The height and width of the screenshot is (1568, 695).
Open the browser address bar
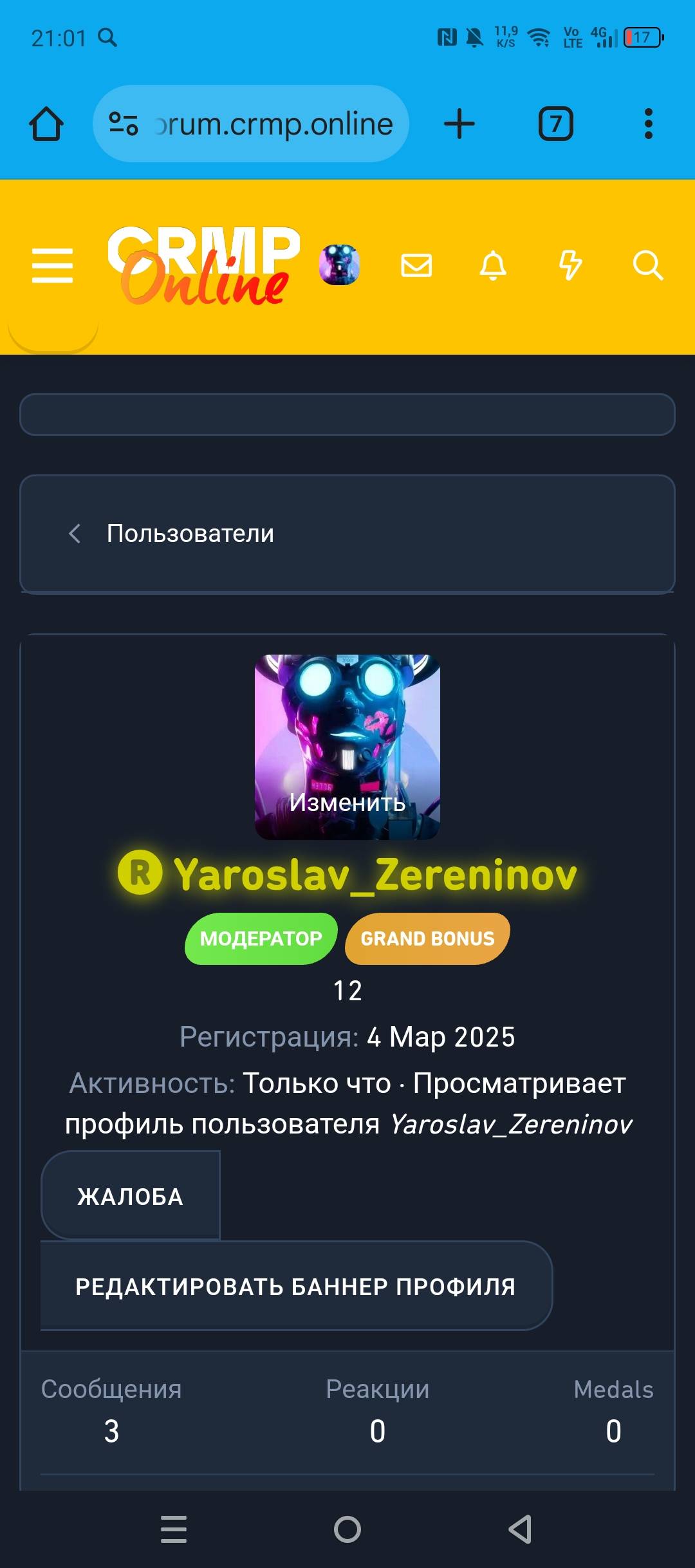tap(251, 124)
